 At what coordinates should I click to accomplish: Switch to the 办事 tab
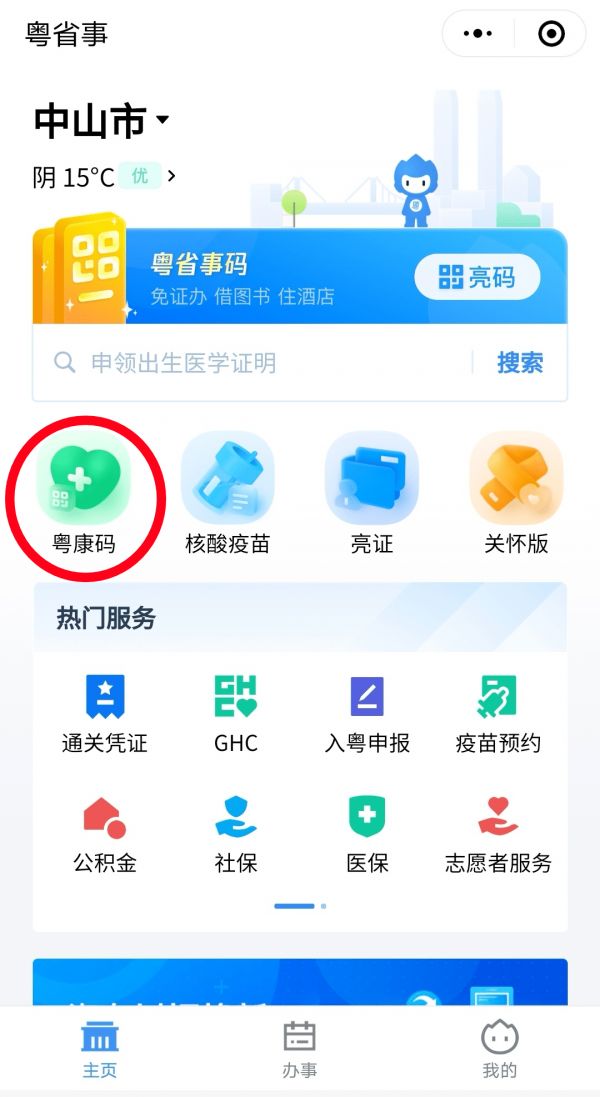(x=299, y=1050)
